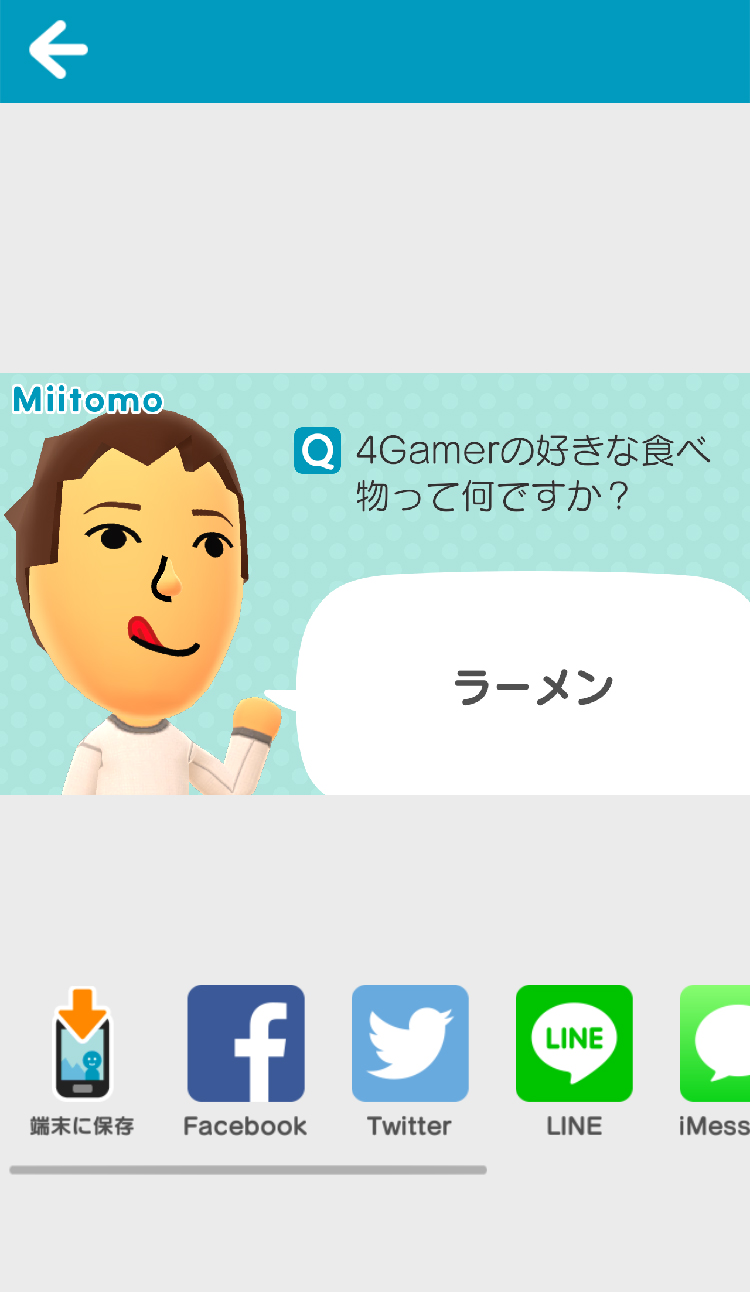
Task: Share the Miitomo answer on Twitter
Action: tap(410, 1043)
